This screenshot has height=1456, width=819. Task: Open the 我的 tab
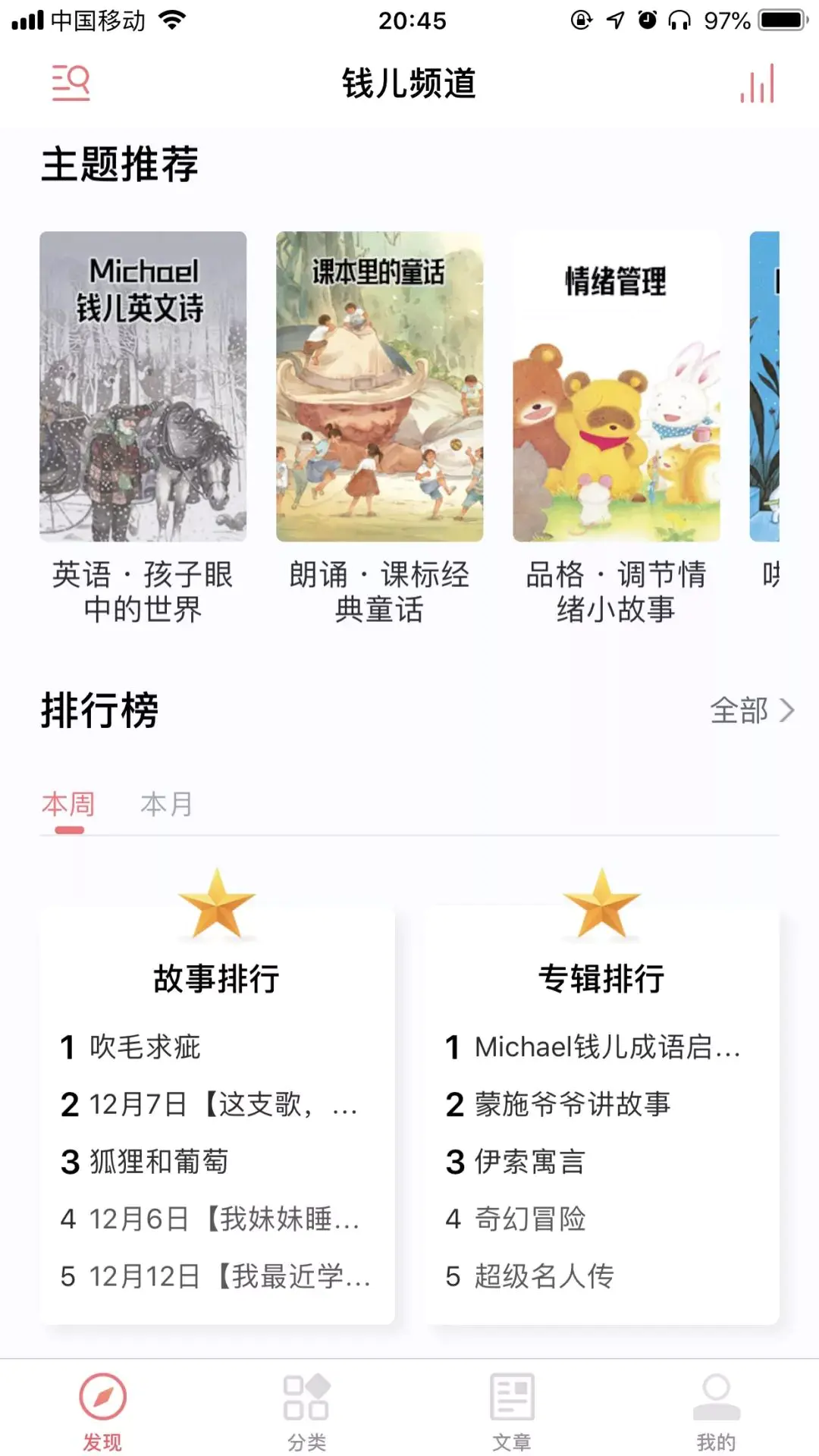pos(717,1411)
